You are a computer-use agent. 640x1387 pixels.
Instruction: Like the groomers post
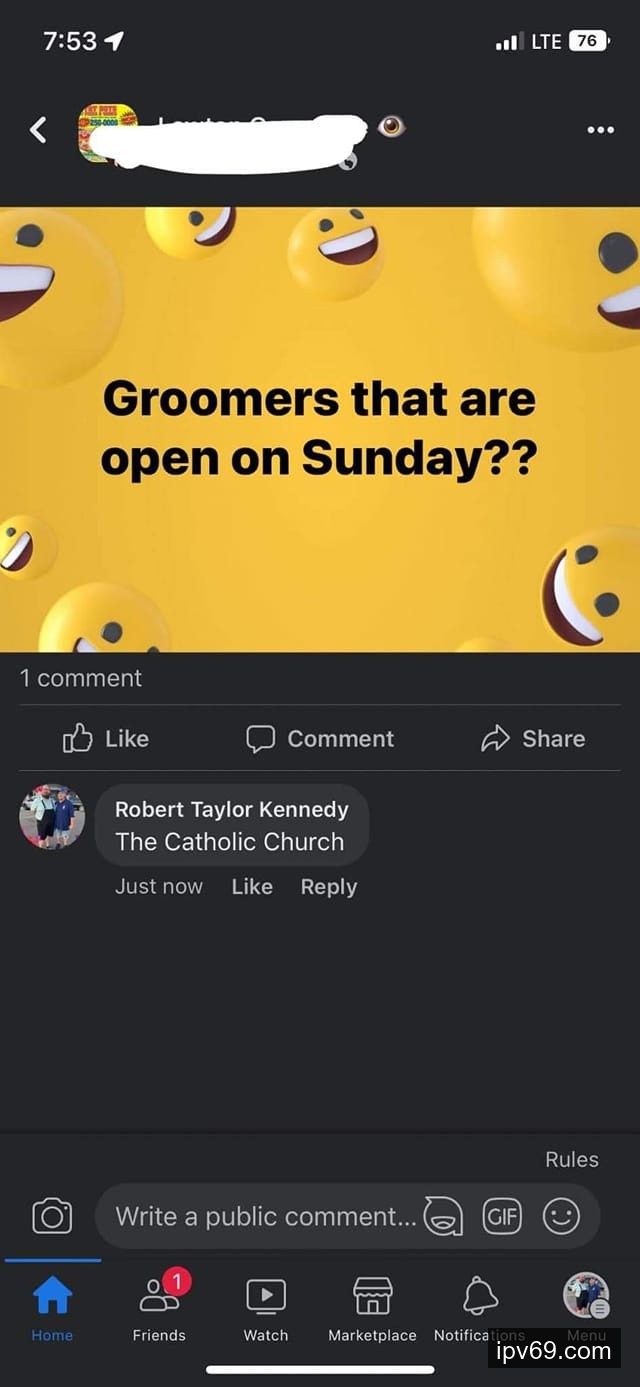[x=106, y=739]
